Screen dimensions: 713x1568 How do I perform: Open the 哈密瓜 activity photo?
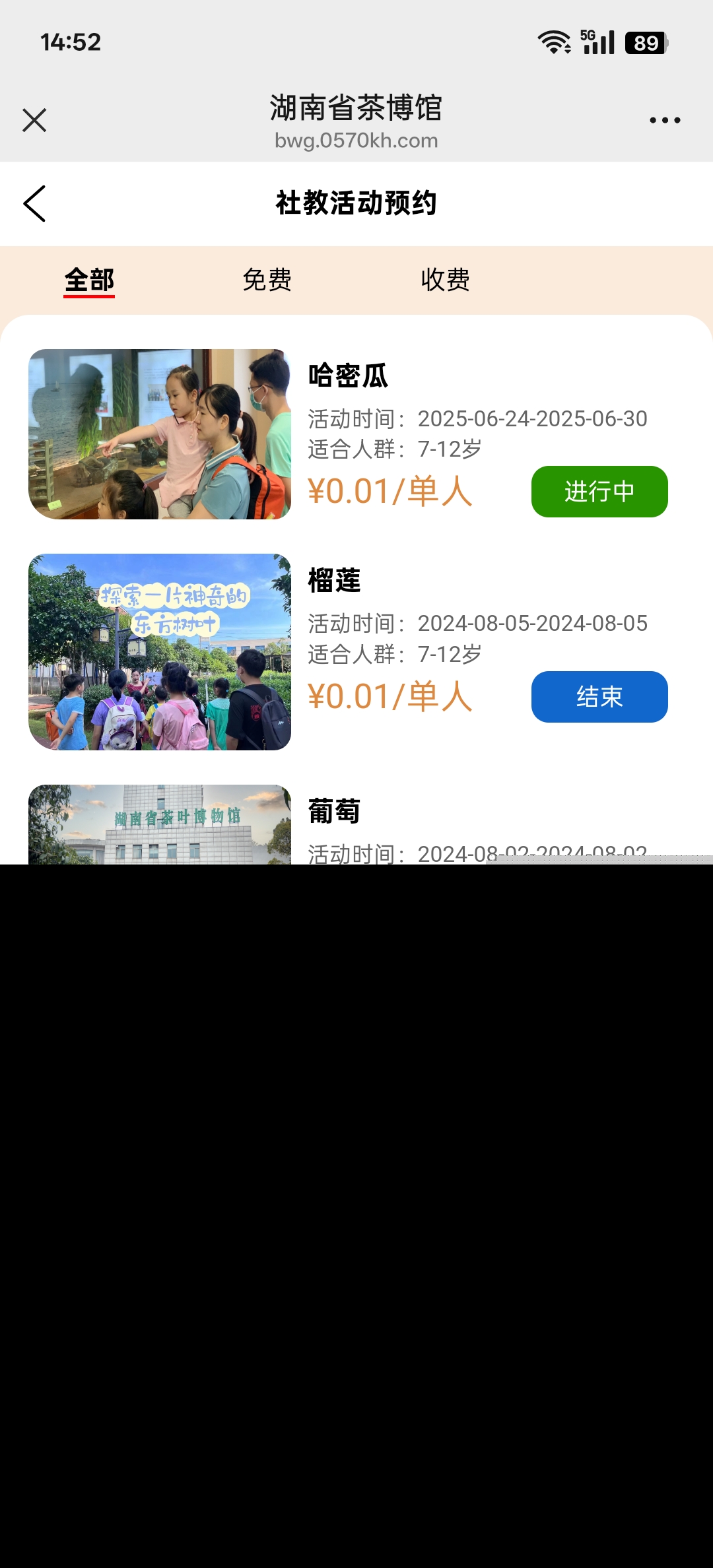click(160, 434)
